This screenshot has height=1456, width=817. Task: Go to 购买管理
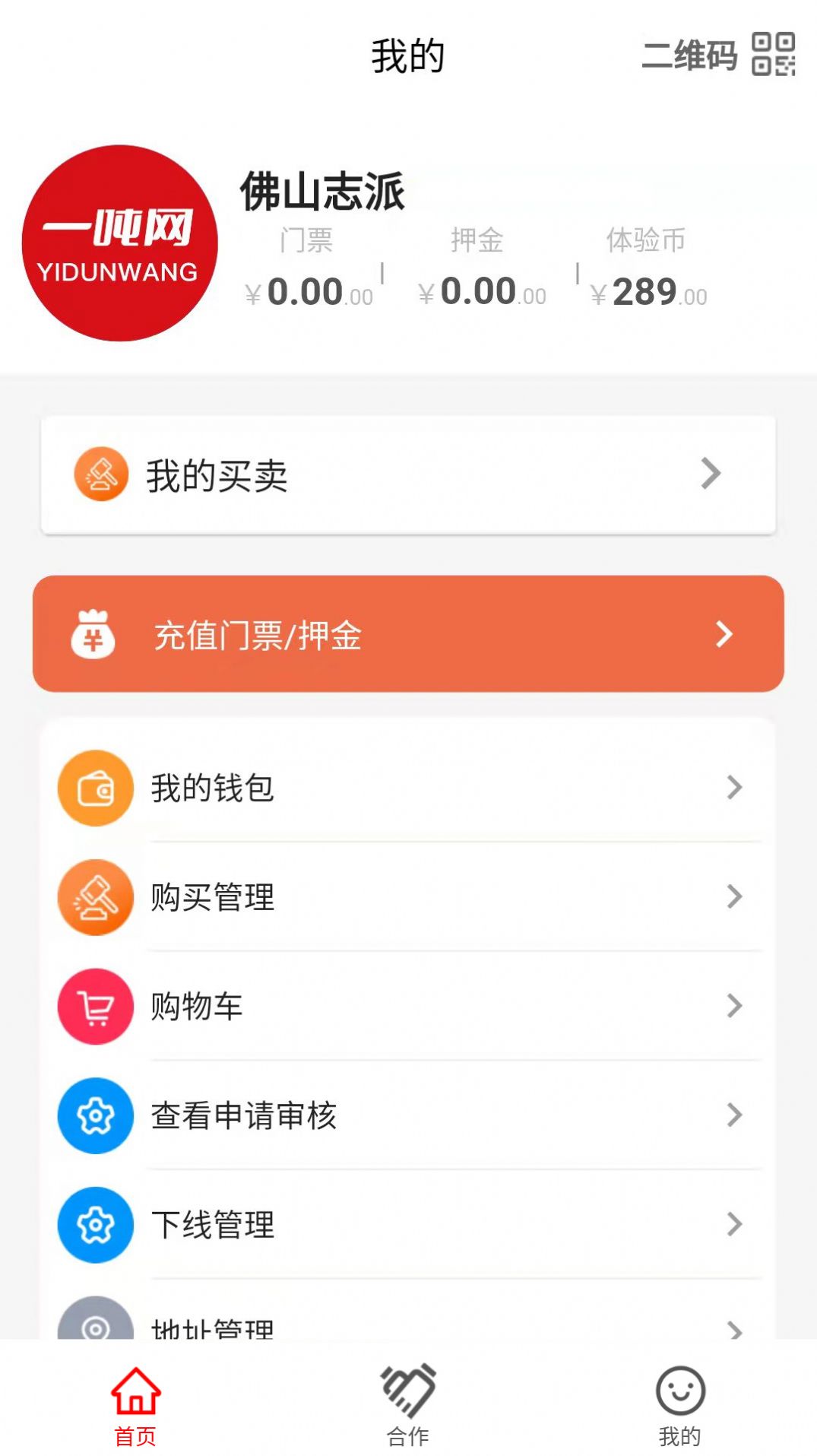pyautogui.click(x=408, y=897)
